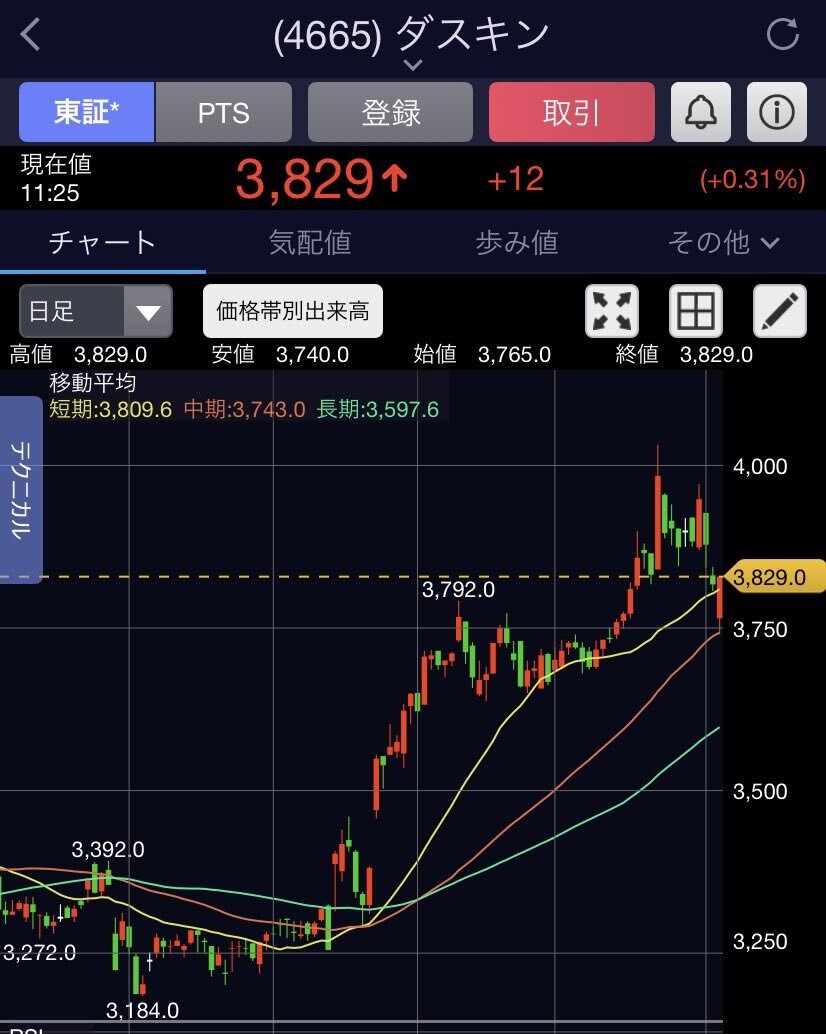Enable 価格帯別出来高 volume display

(x=293, y=311)
